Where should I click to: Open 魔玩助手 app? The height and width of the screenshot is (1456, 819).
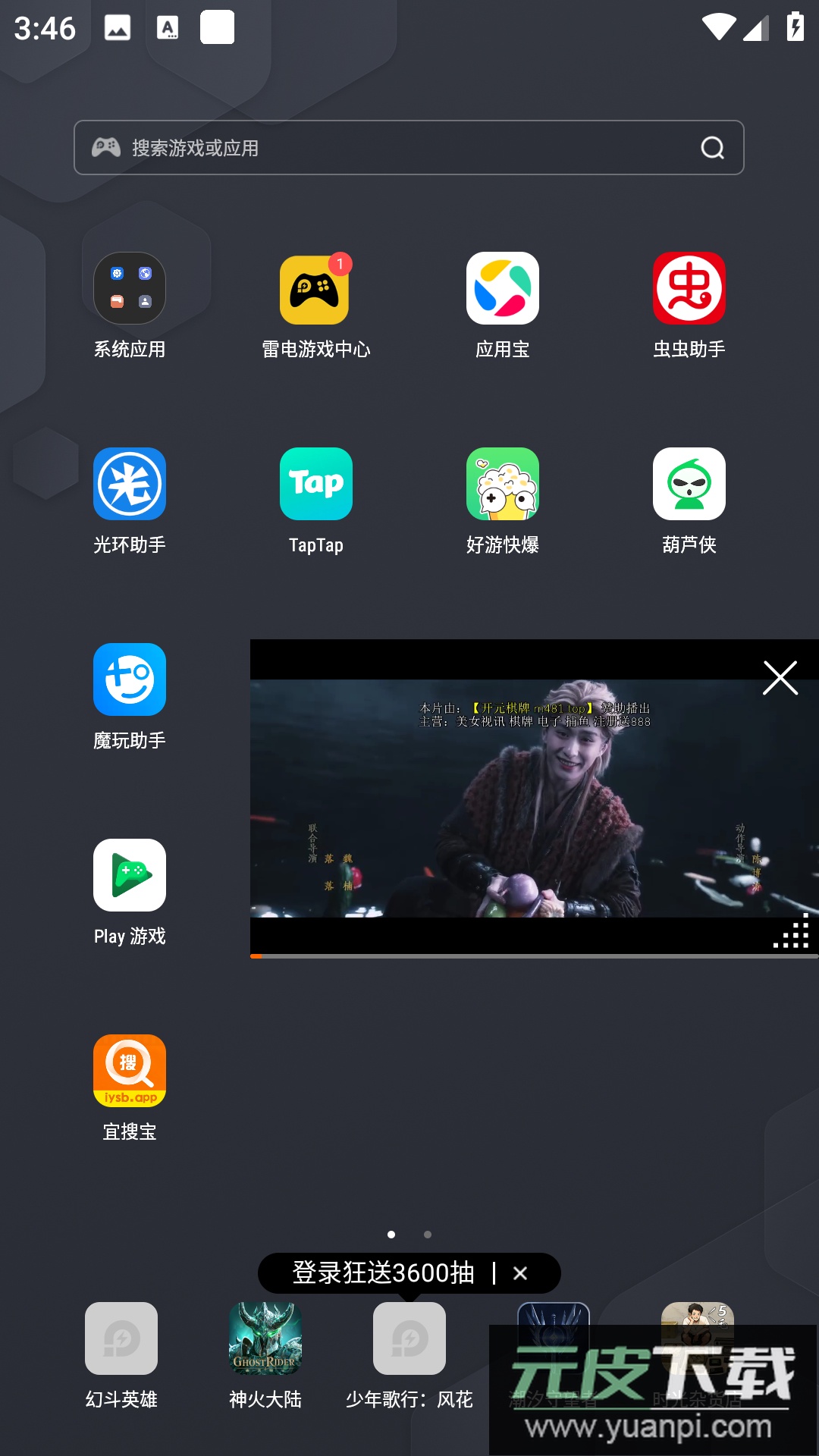[130, 680]
